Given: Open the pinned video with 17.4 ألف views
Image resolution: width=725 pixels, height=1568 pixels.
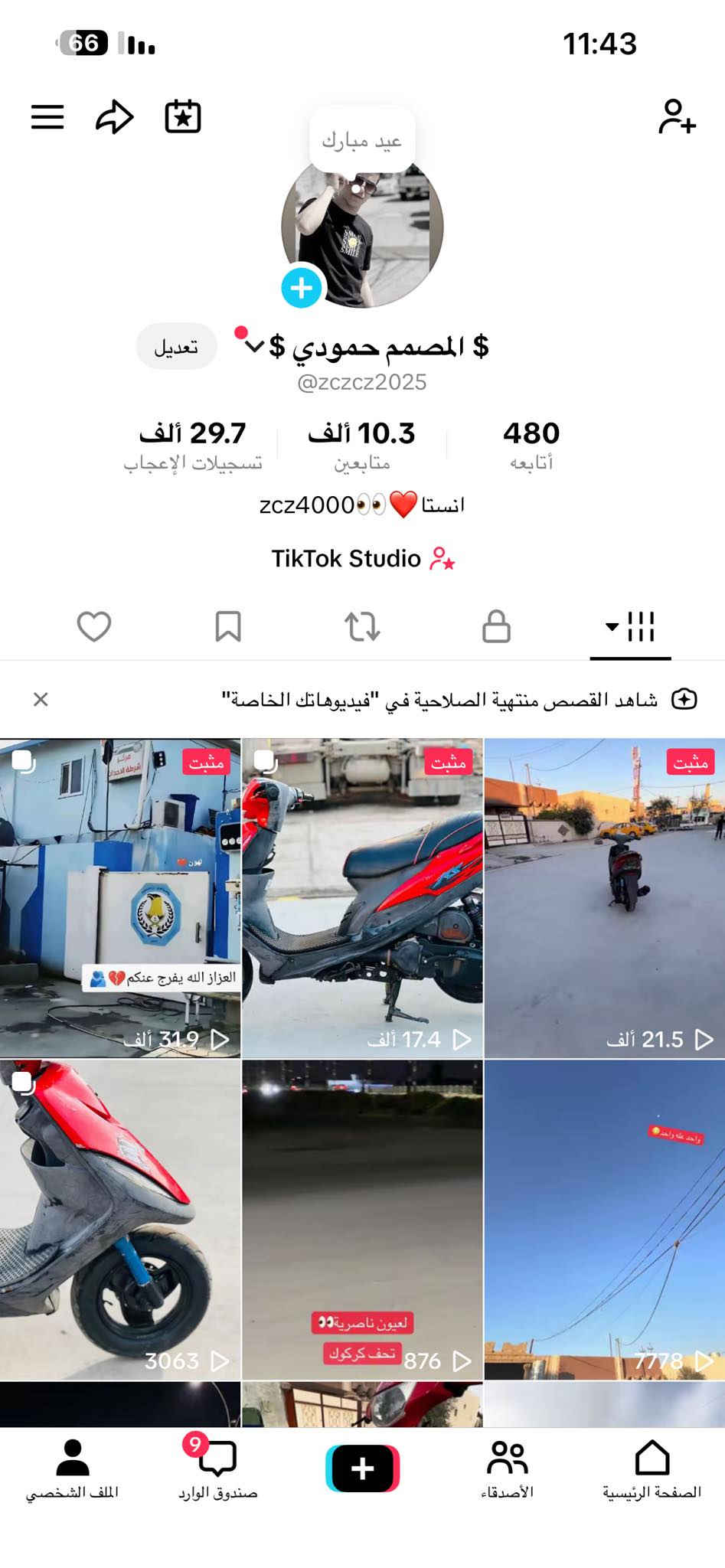Looking at the screenshot, I should [x=362, y=897].
